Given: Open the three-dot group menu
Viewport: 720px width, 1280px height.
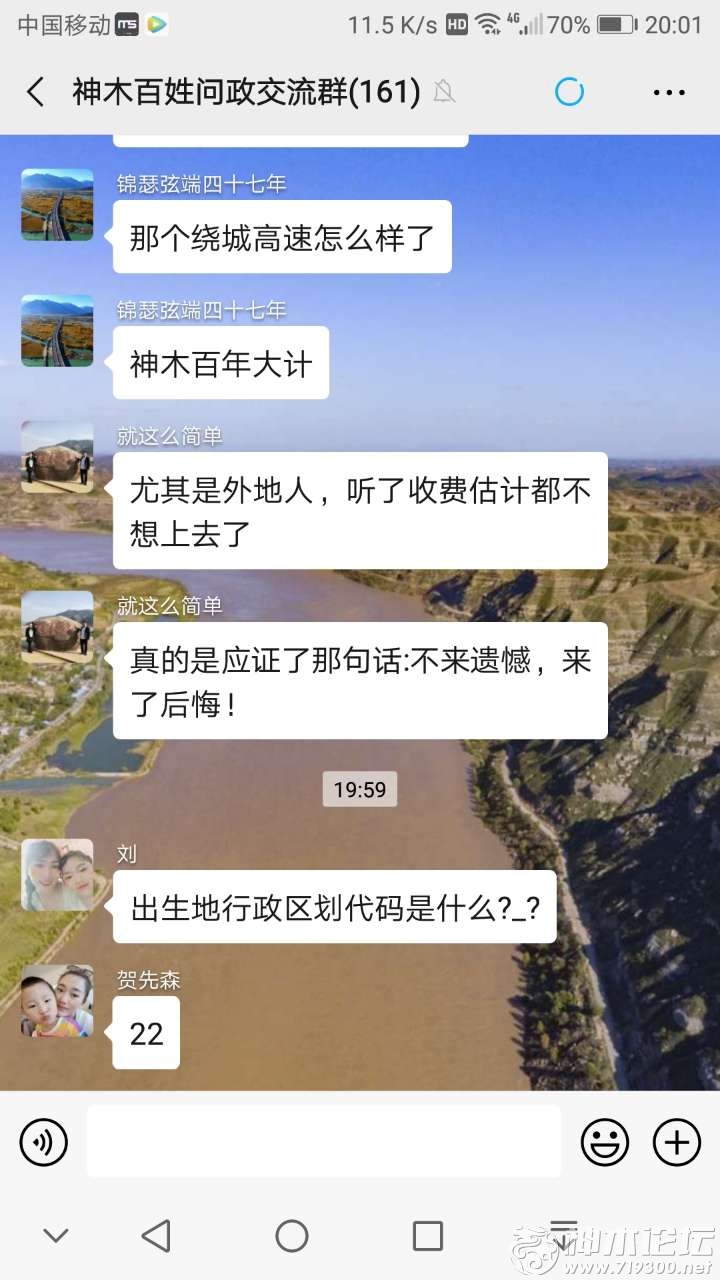Looking at the screenshot, I should point(668,93).
